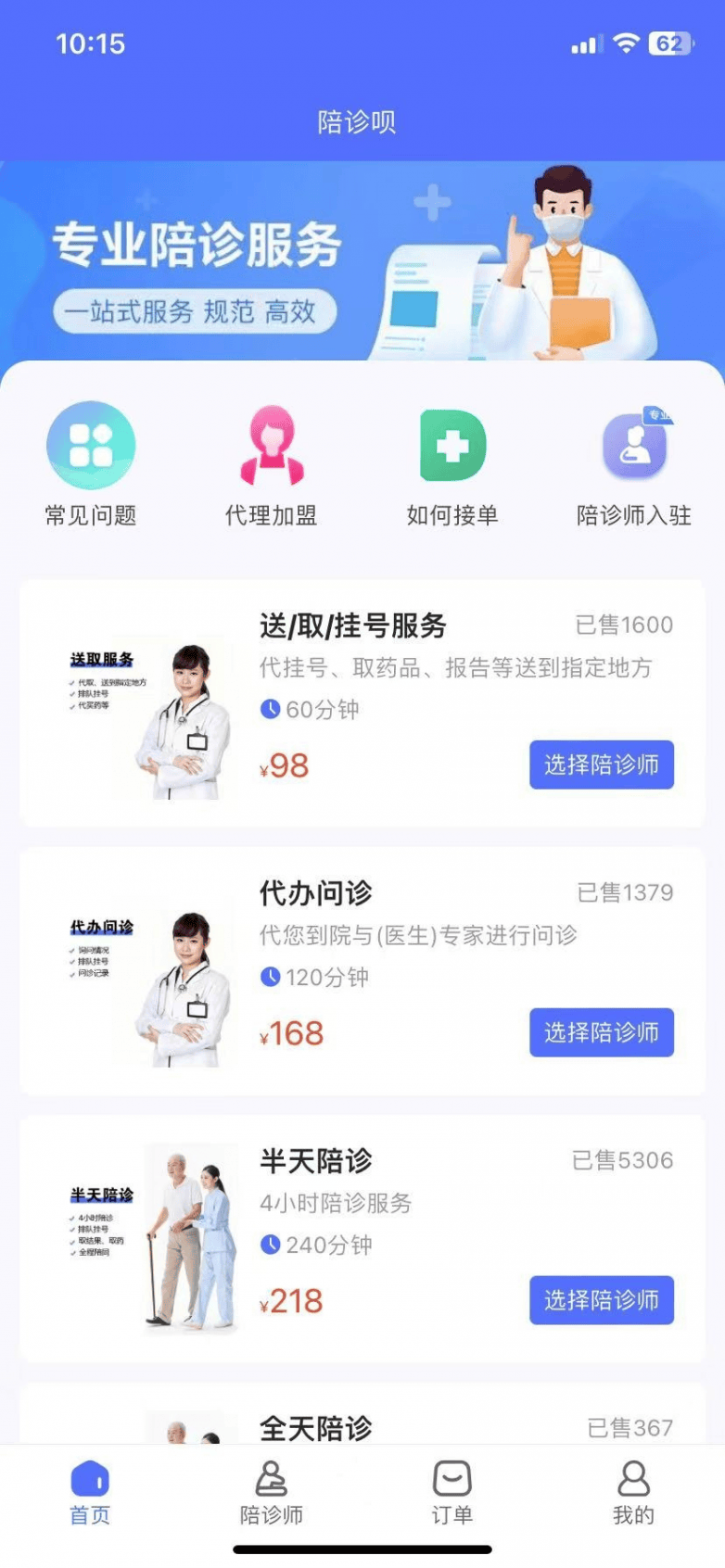Open the 常见问题 shortcut
This screenshot has width=725, height=1568.
coord(91,463)
